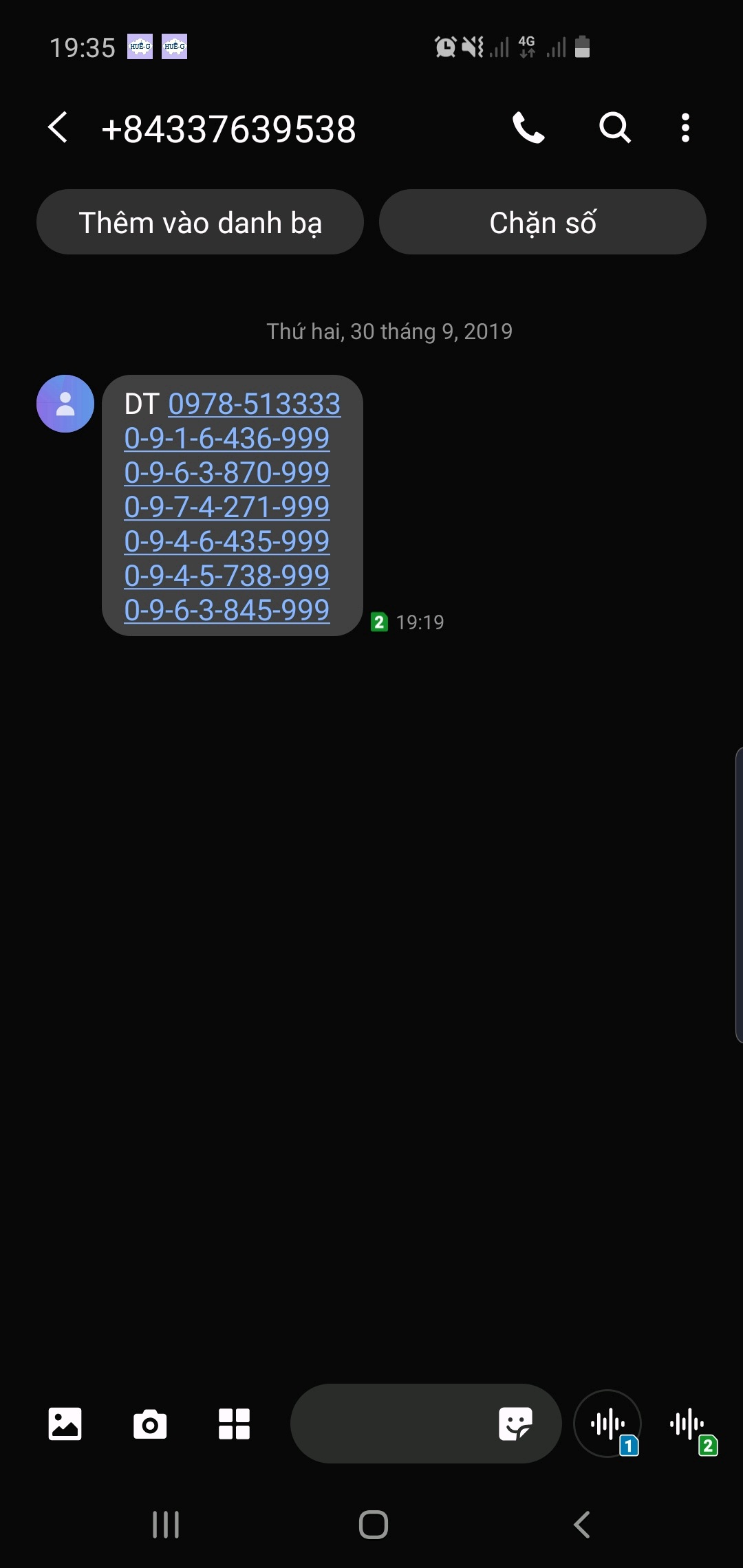Call the number +84337639538
Screen dimensions: 743x1568
point(528,128)
